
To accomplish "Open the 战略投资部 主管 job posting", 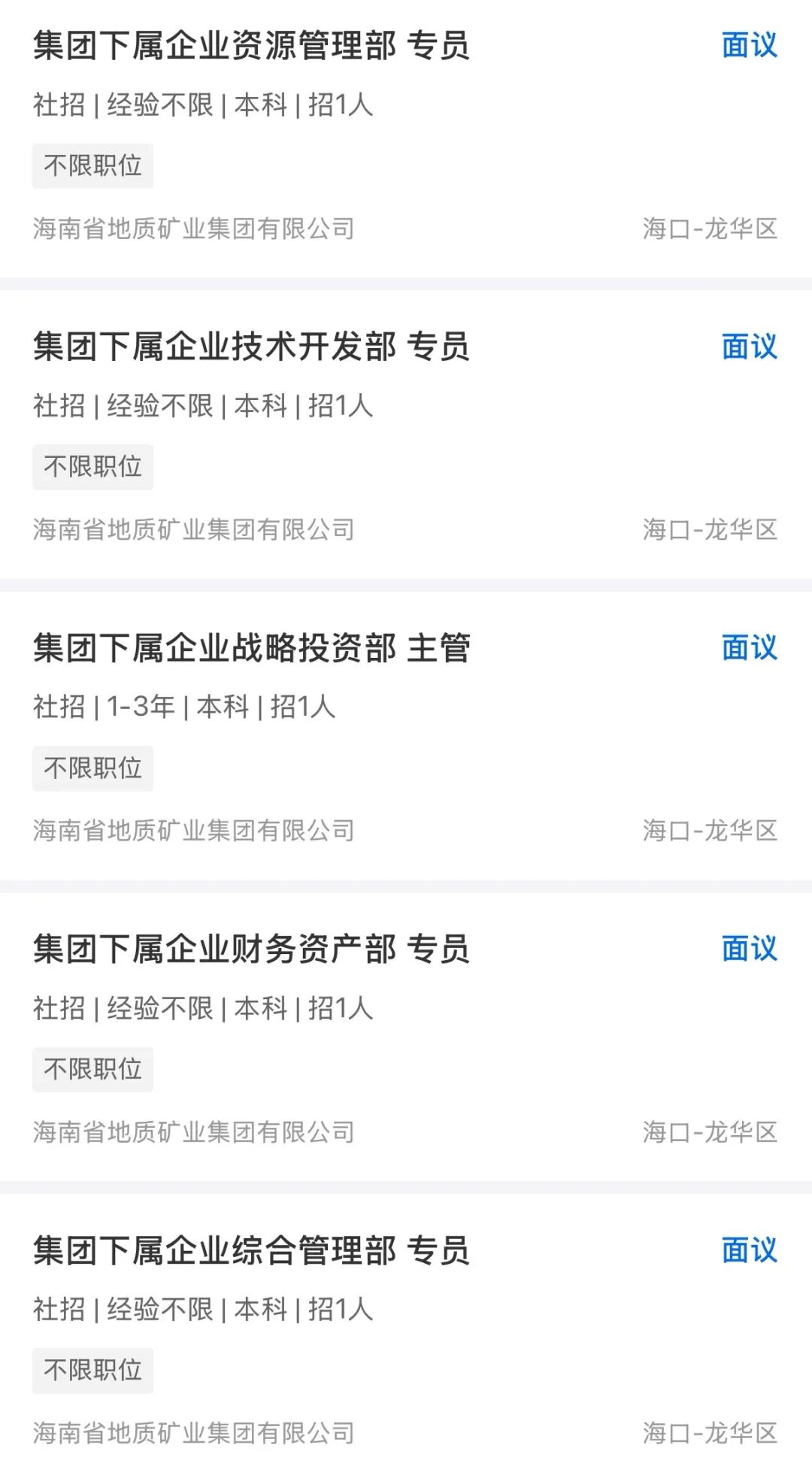I will [x=251, y=648].
